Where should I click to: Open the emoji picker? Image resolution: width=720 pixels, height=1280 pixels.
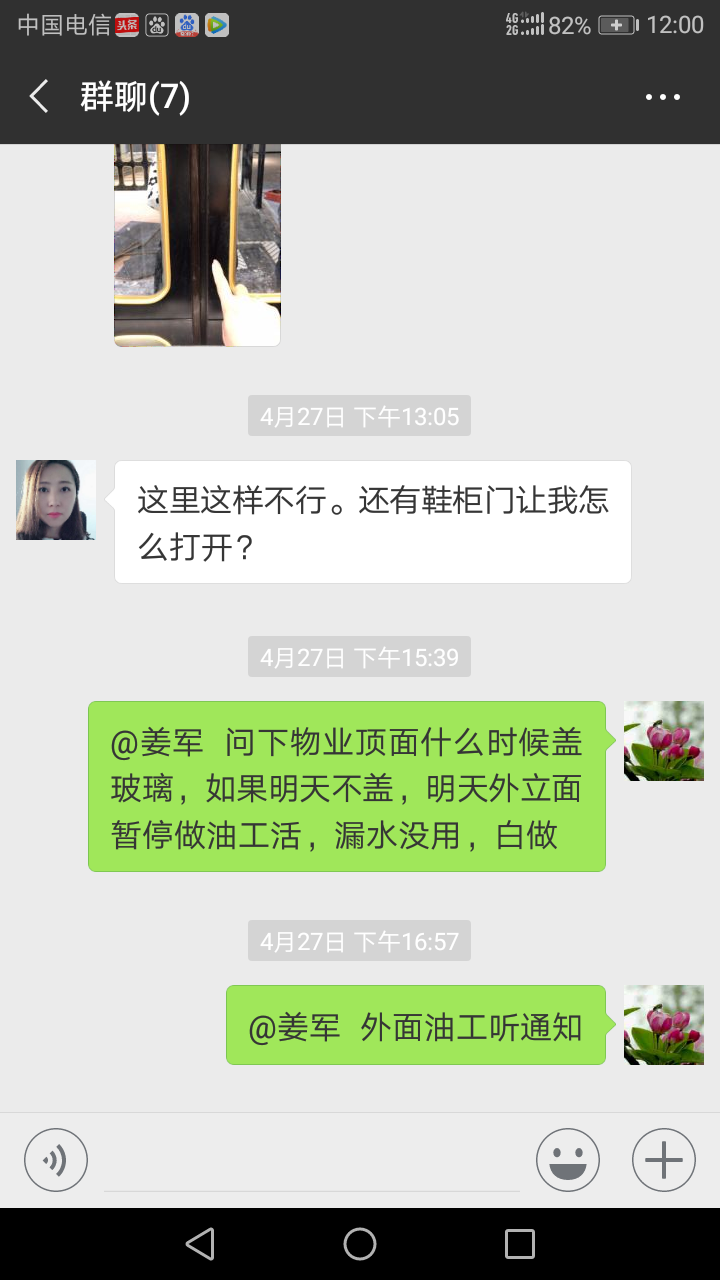(x=568, y=1160)
